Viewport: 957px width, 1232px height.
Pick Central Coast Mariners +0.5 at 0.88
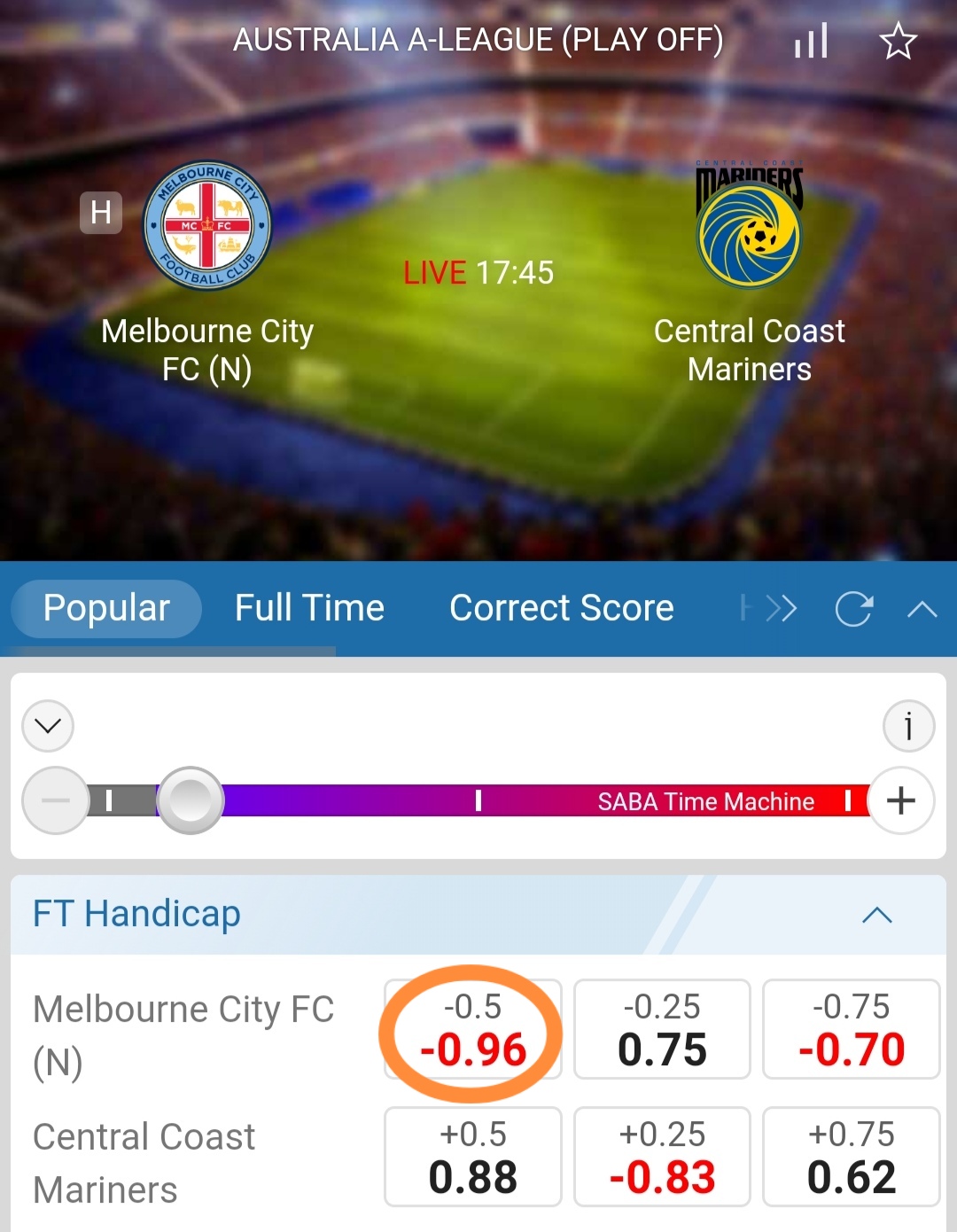[x=473, y=1157]
